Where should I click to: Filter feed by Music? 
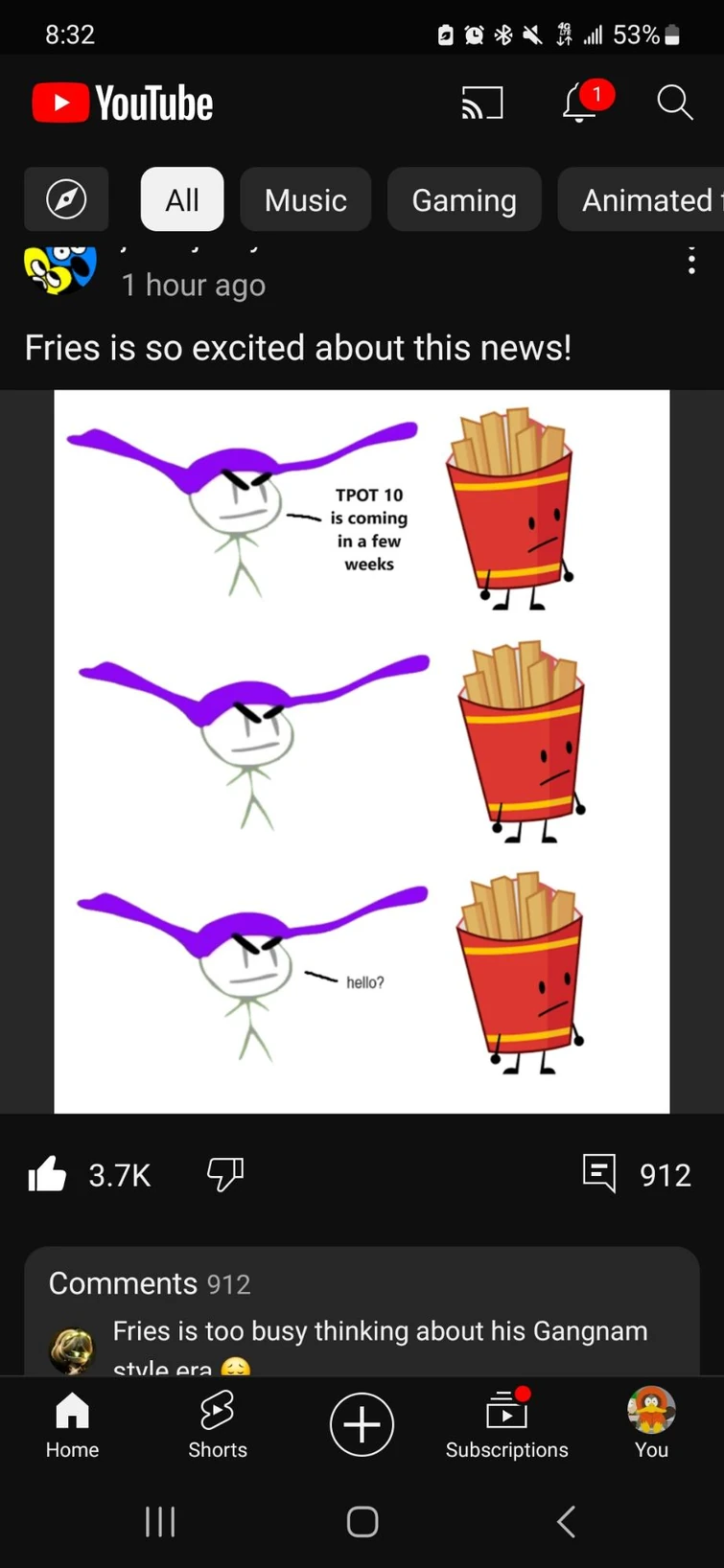point(305,199)
